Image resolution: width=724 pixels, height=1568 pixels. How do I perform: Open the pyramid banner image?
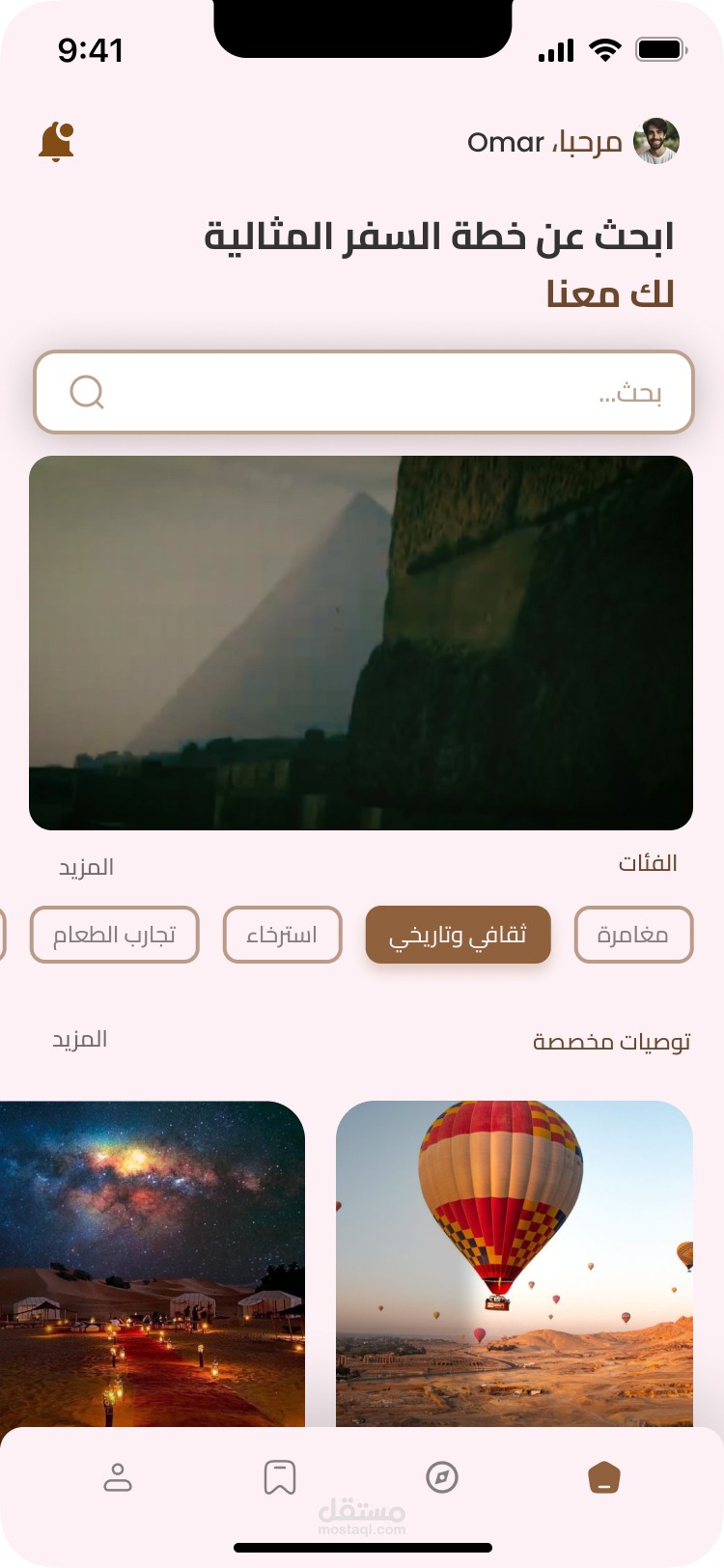point(361,643)
